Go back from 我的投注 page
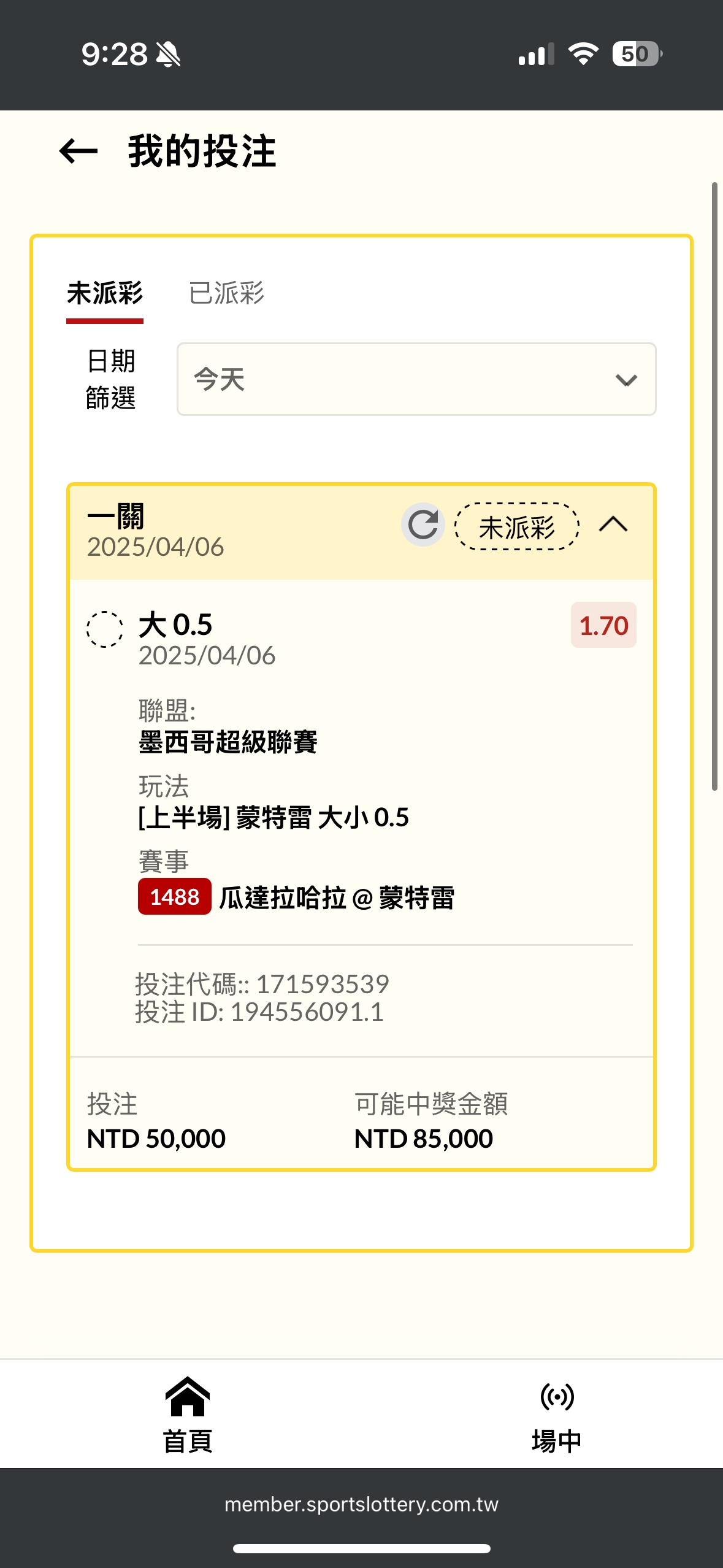The image size is (723, 1568). pyautogui.click(x=78, y=152)
